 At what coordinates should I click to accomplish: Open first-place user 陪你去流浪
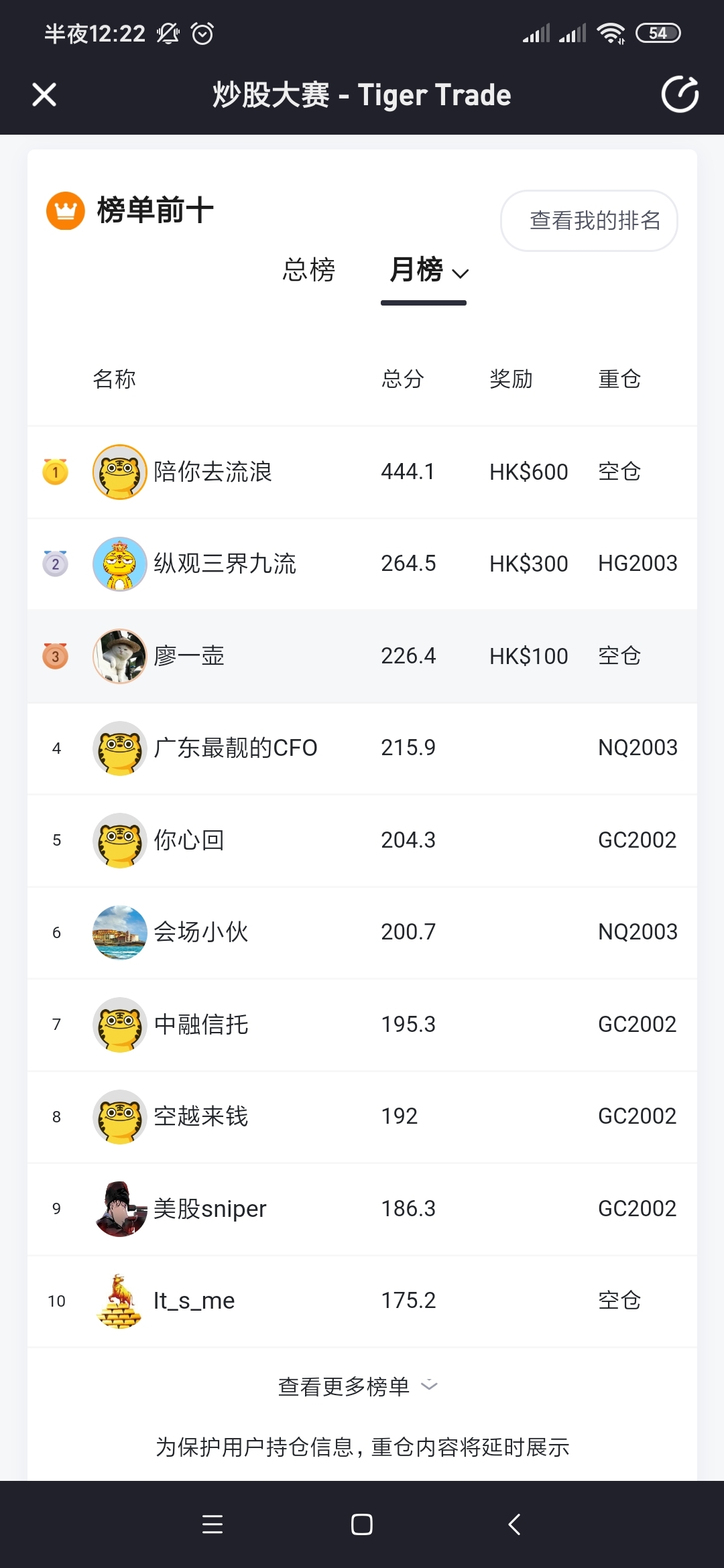tap(362, 472)
